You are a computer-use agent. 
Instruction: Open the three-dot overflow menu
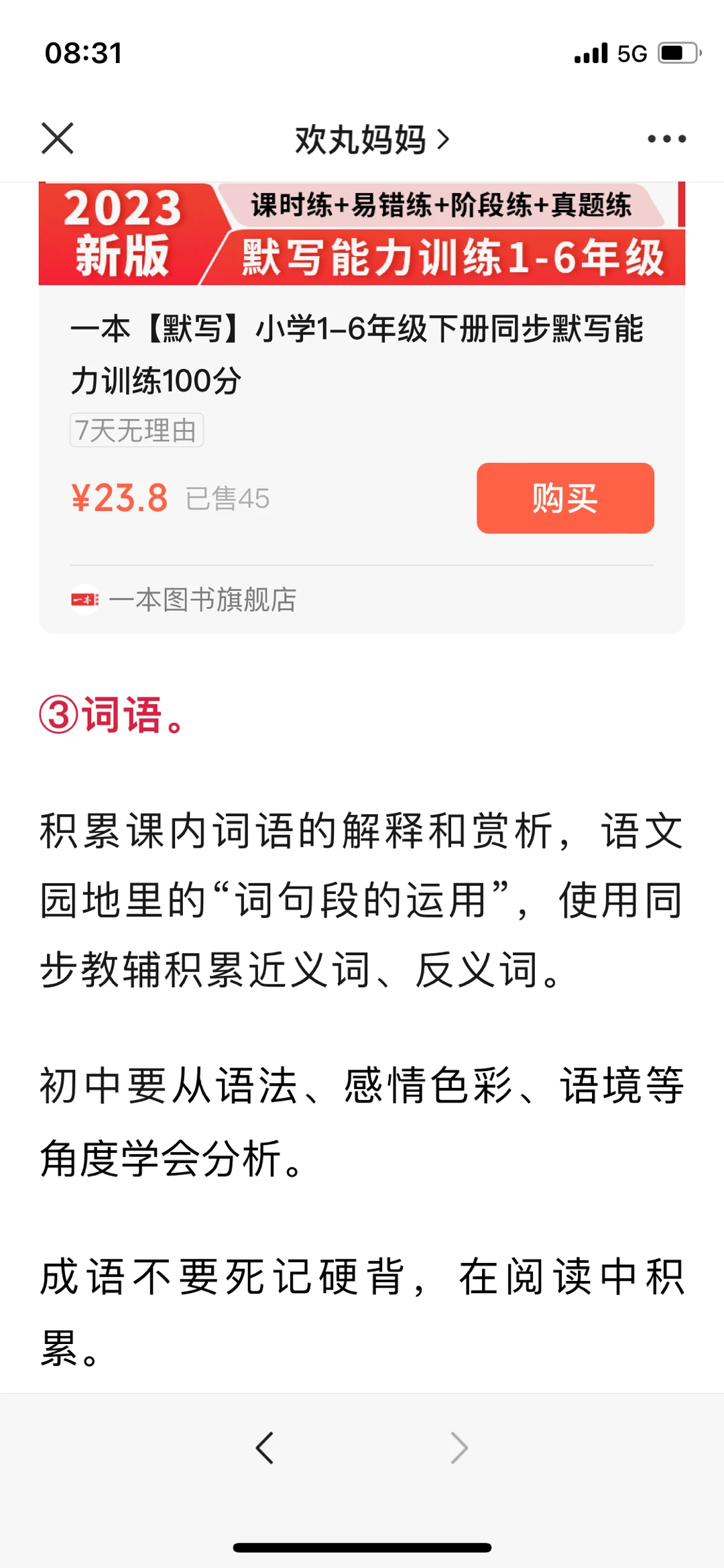[x=666, y=139]
